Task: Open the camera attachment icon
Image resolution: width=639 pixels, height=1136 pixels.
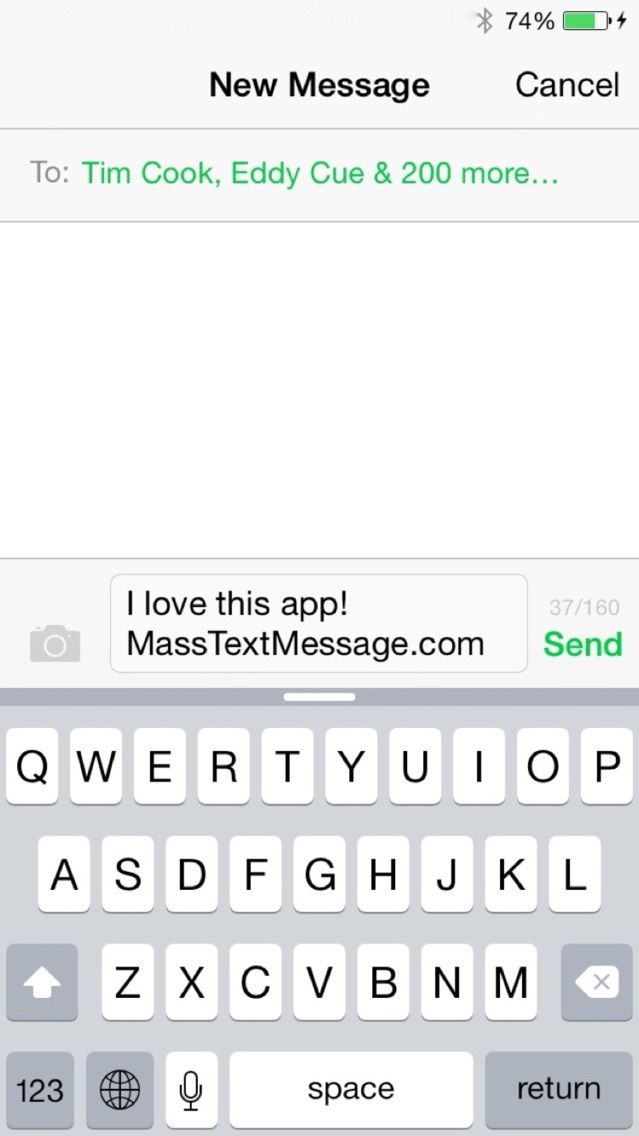Action: (x=55, y=643)
